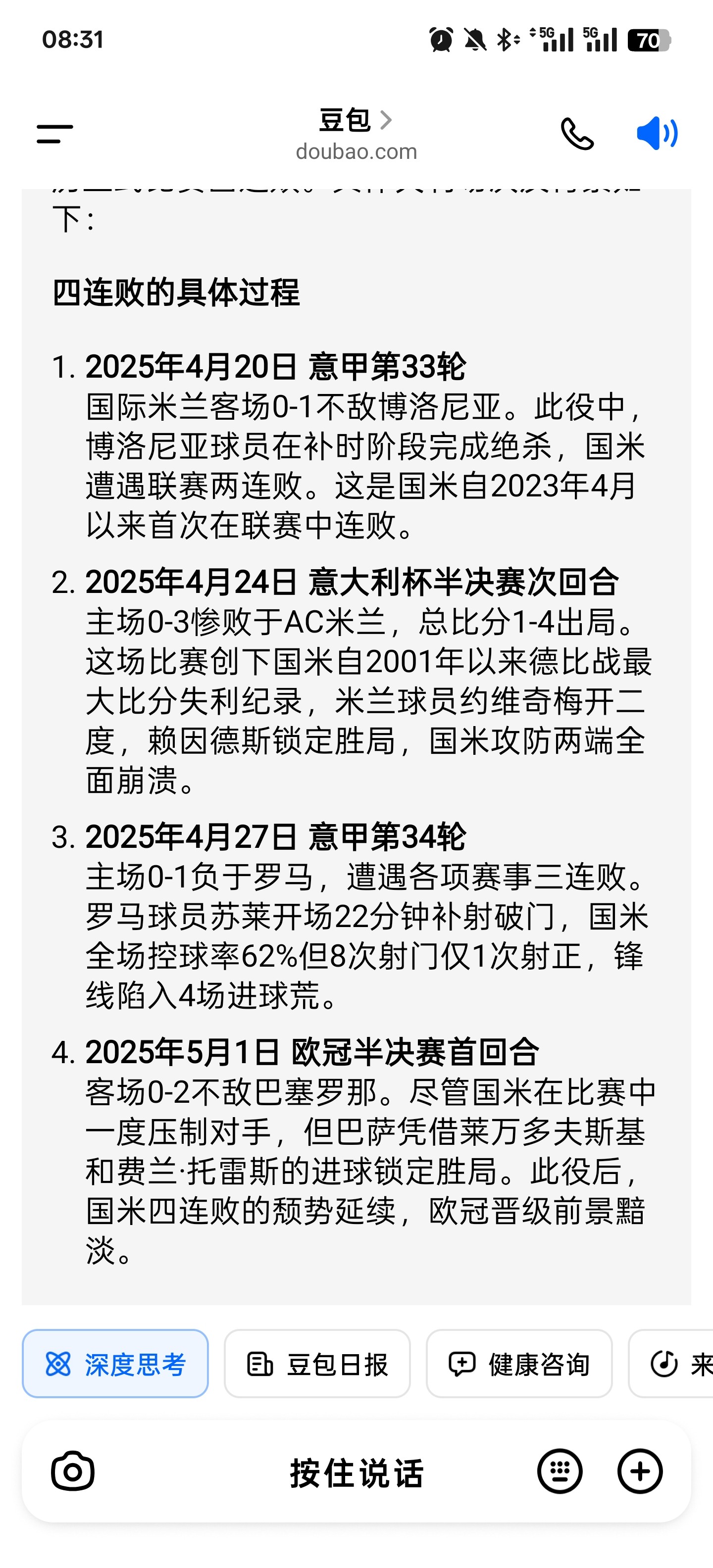The width and height of the screenshot is (713, 1568).
Task: Enable the 深度思考 chip
Action: pos(115,1364)
